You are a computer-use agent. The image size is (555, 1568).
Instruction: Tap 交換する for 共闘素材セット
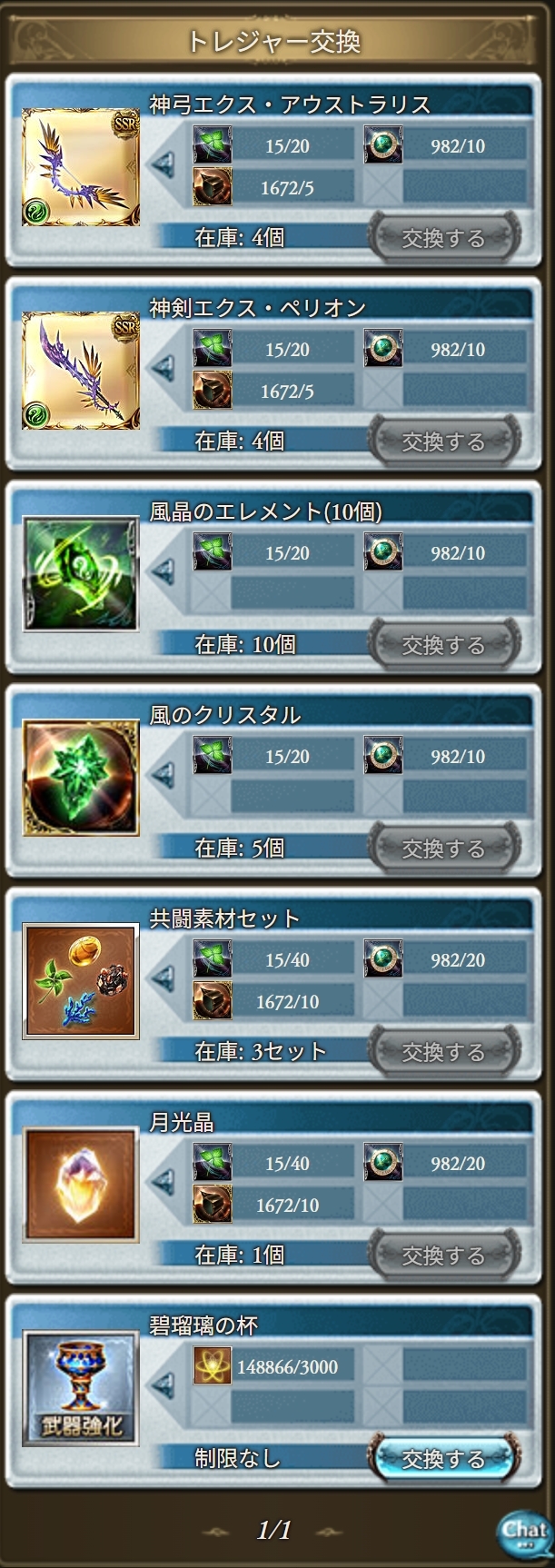[x=444, y=1052]
